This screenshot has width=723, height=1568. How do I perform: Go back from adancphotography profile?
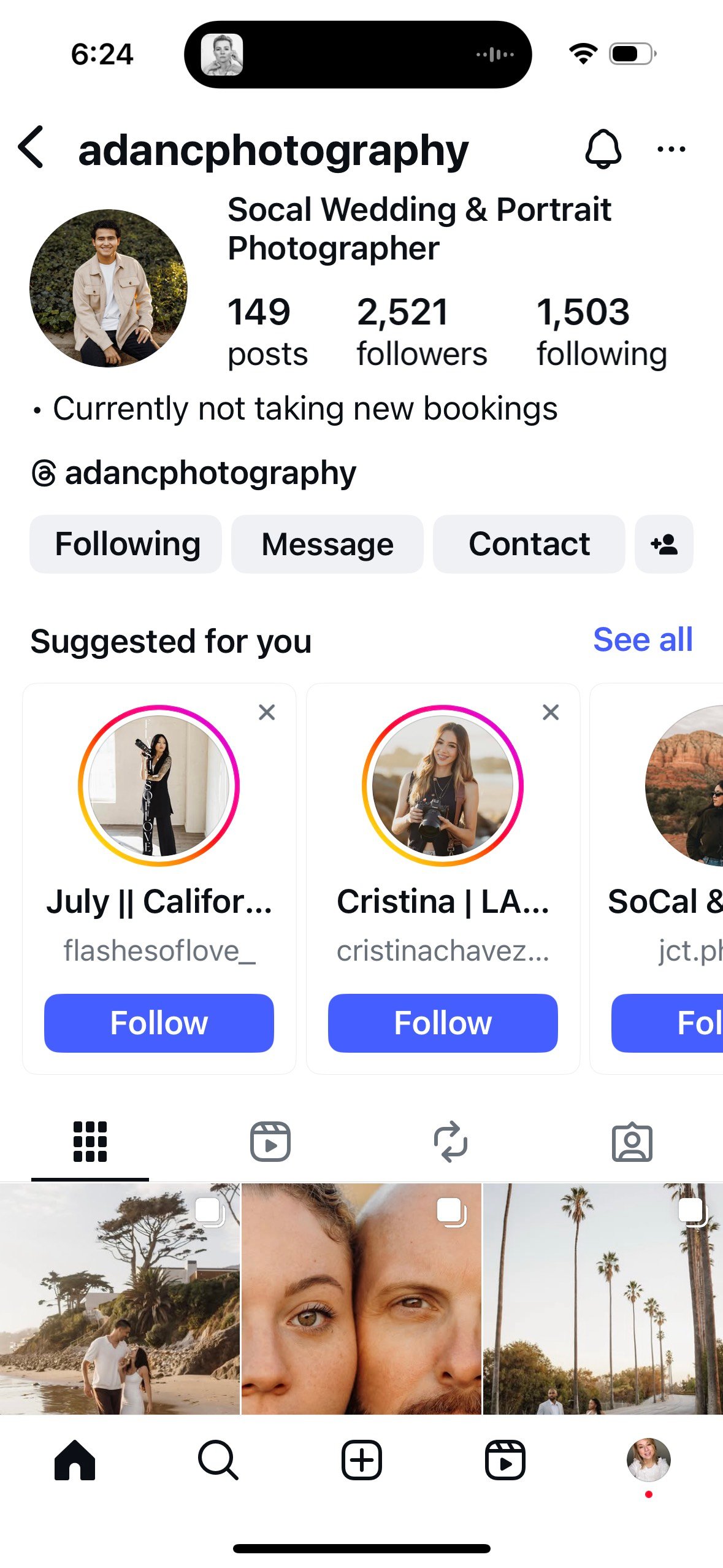pos(32,148)
